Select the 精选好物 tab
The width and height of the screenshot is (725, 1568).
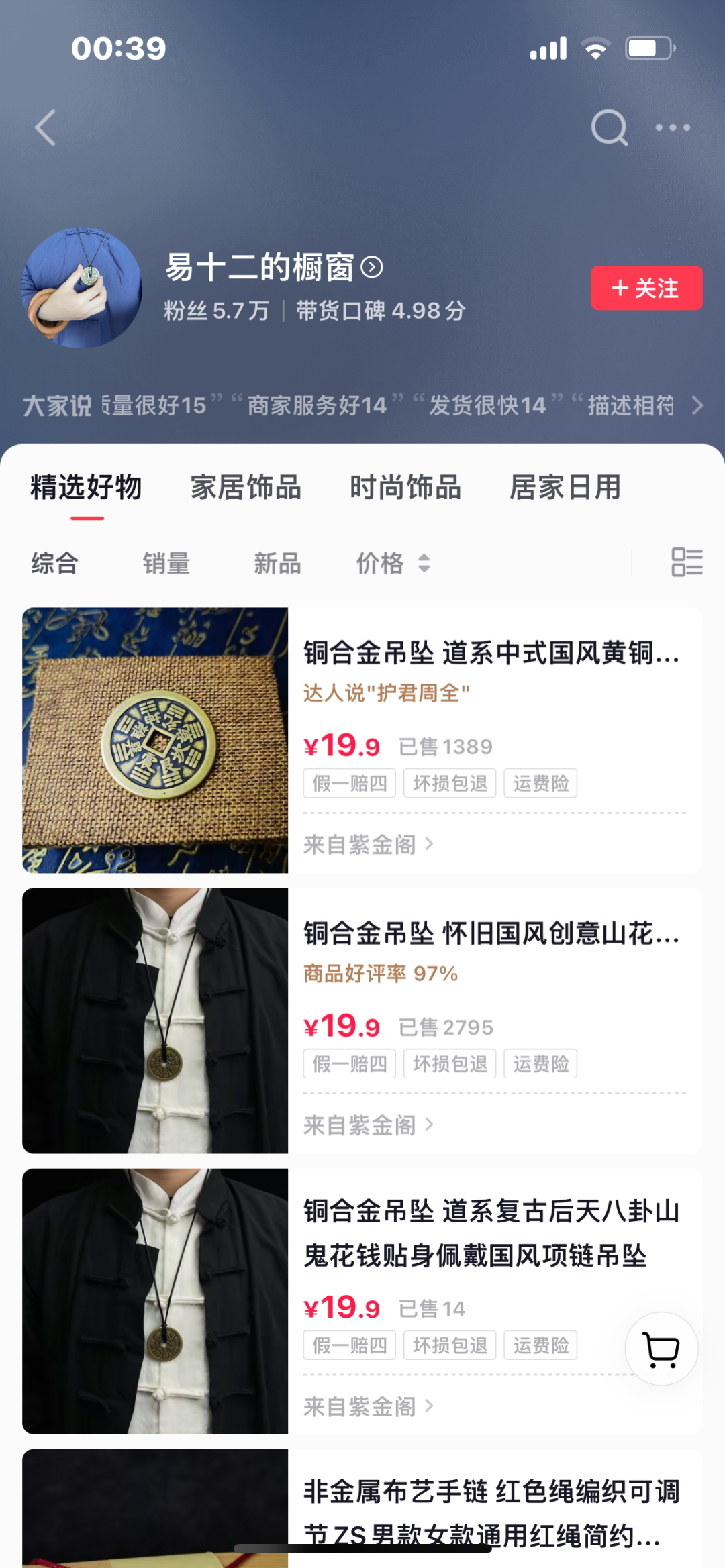[87, 488]
